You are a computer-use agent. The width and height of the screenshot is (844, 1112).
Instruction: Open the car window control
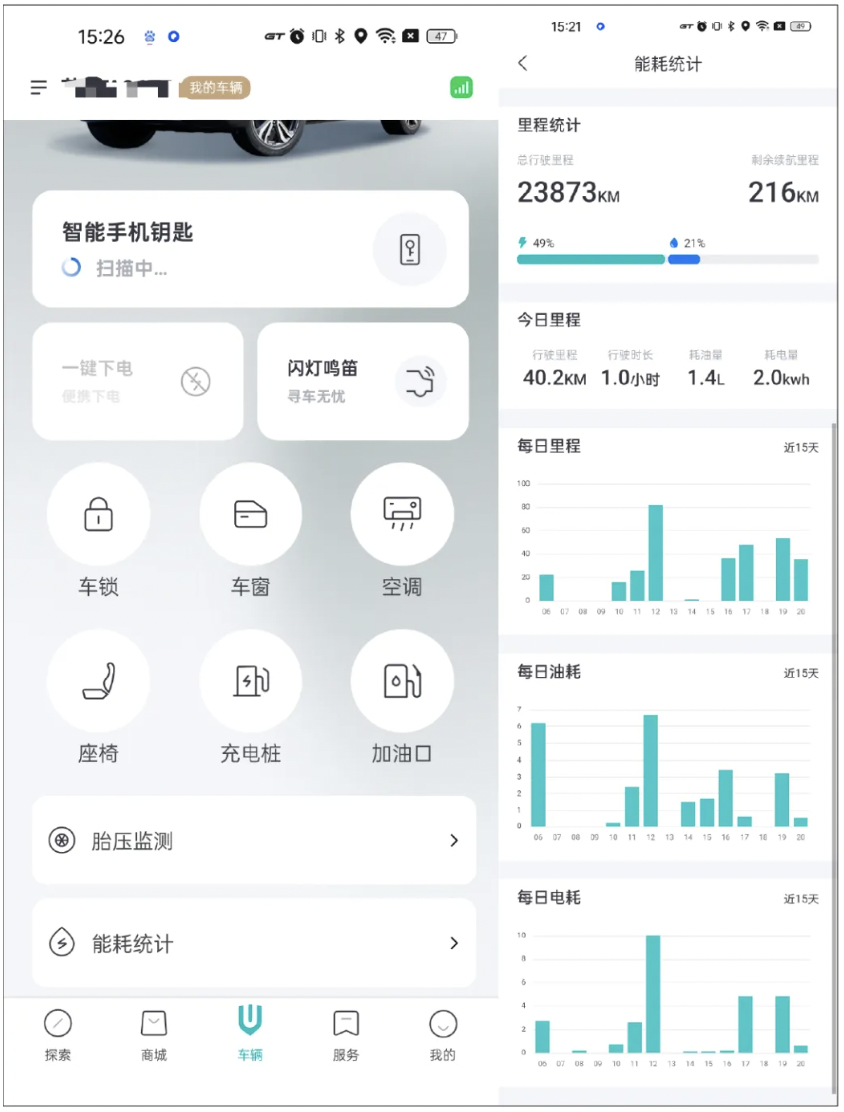coord(250,515)
